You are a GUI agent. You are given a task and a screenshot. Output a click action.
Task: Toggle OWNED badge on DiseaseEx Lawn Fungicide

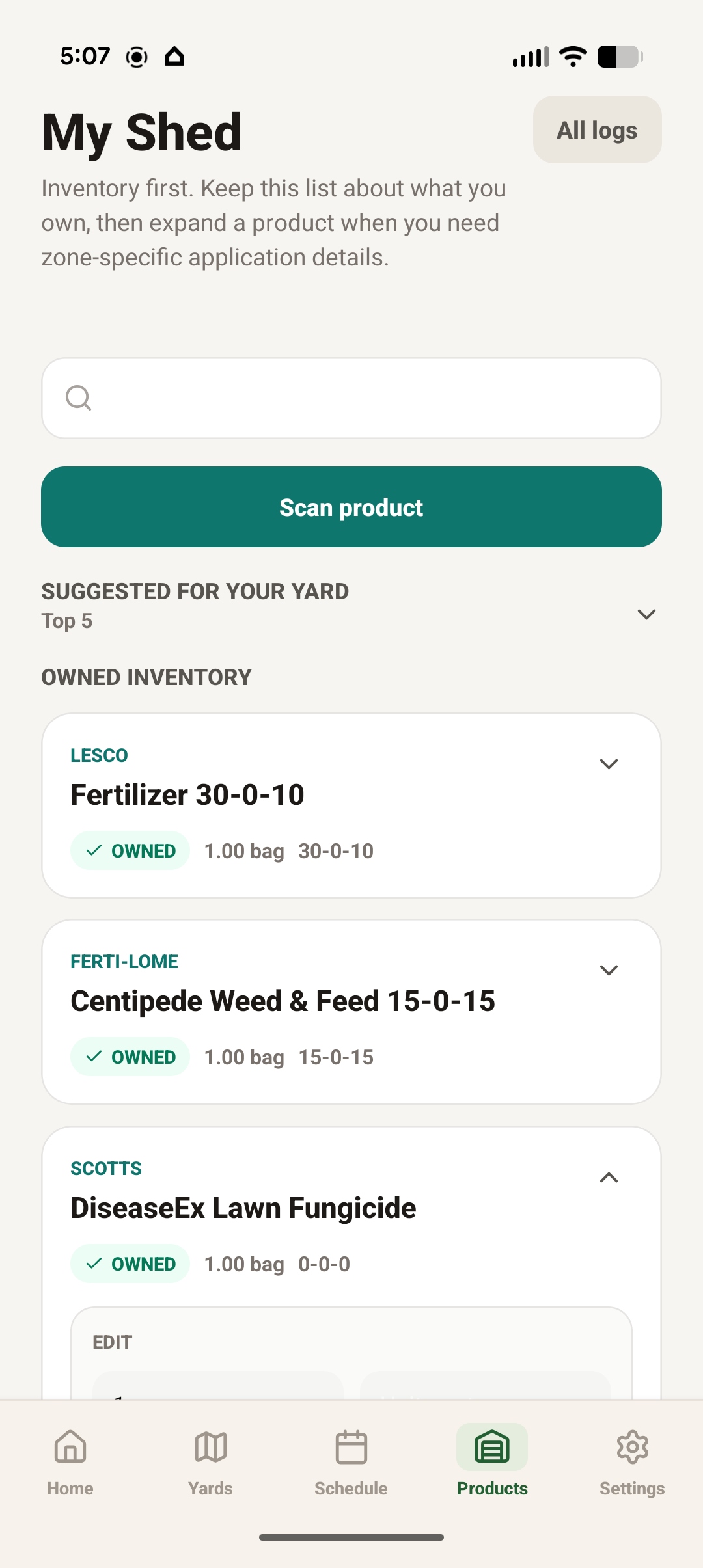click(129, 1263)
